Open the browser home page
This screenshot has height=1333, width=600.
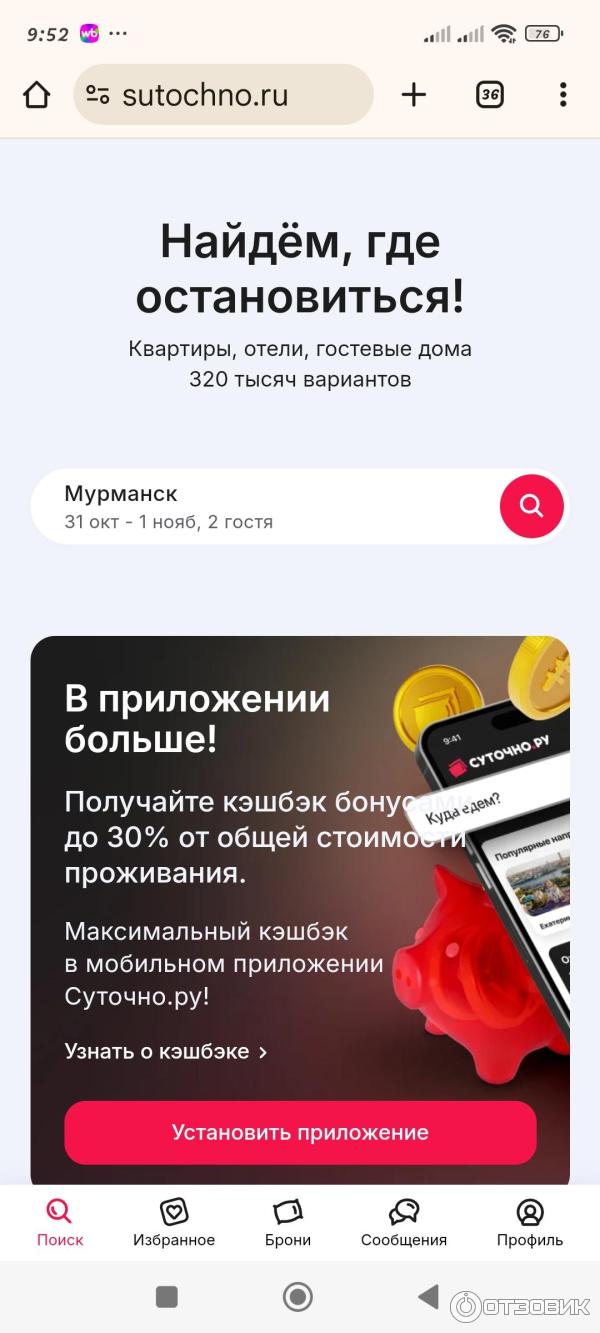37,95
